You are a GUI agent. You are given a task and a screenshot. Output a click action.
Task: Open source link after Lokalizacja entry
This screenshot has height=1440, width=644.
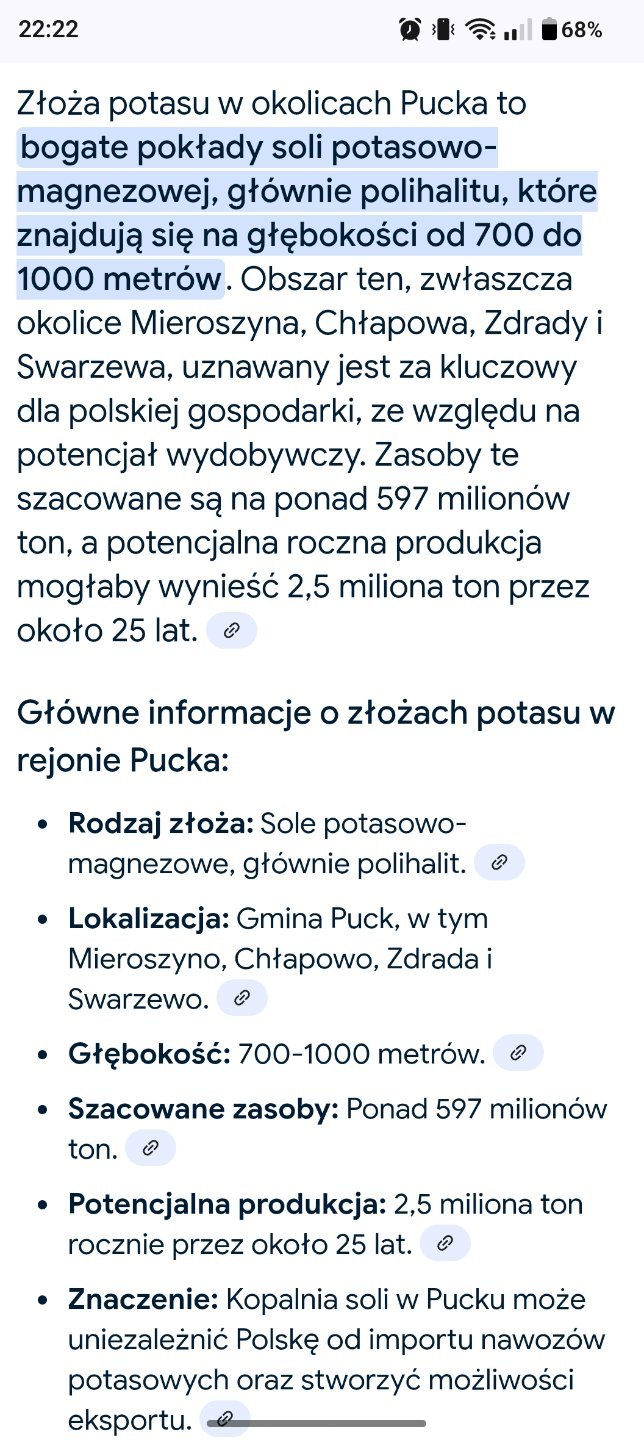pyautogui.click(x=242, y=997)
